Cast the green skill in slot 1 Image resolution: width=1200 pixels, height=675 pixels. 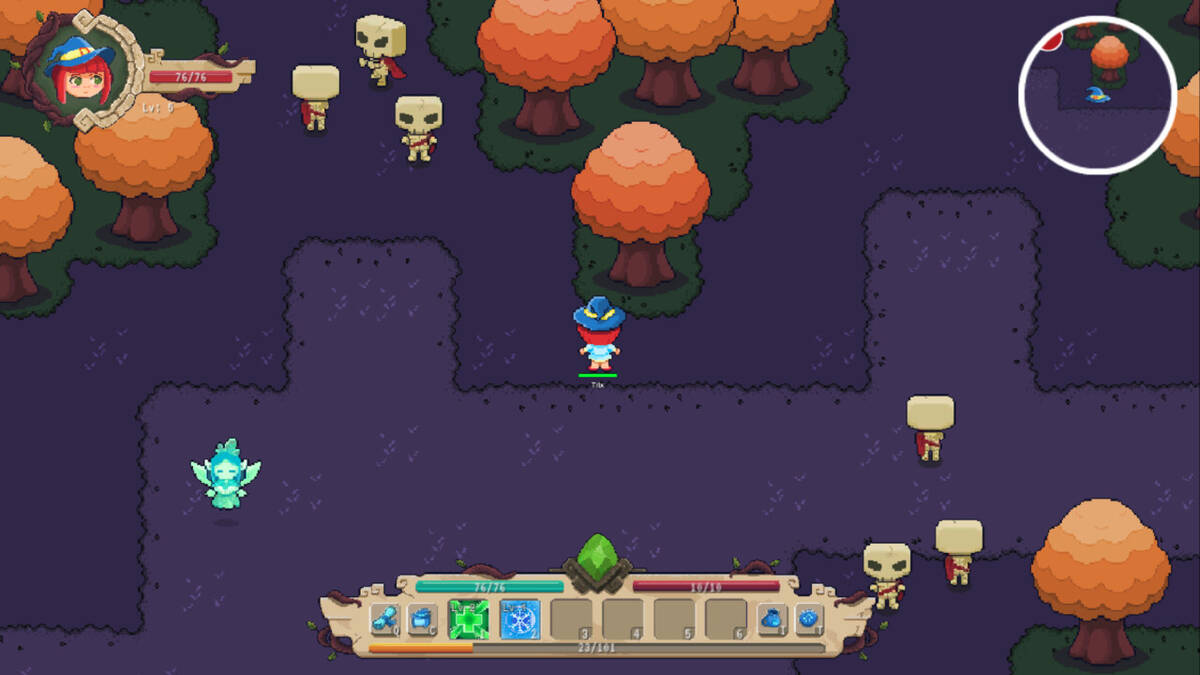(468, 620)
